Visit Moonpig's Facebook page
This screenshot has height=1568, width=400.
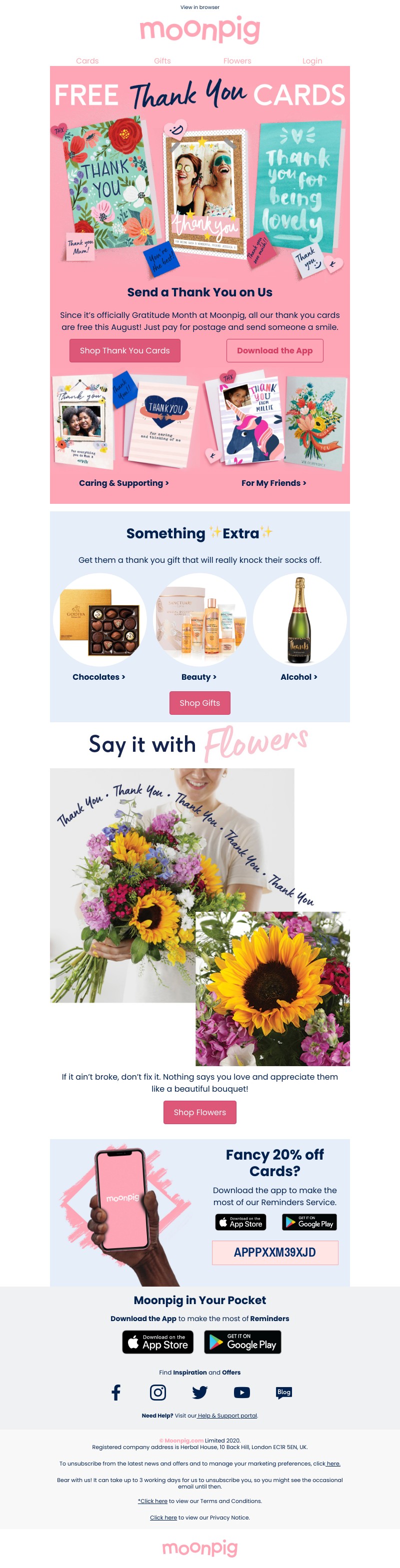[115, 1392]
